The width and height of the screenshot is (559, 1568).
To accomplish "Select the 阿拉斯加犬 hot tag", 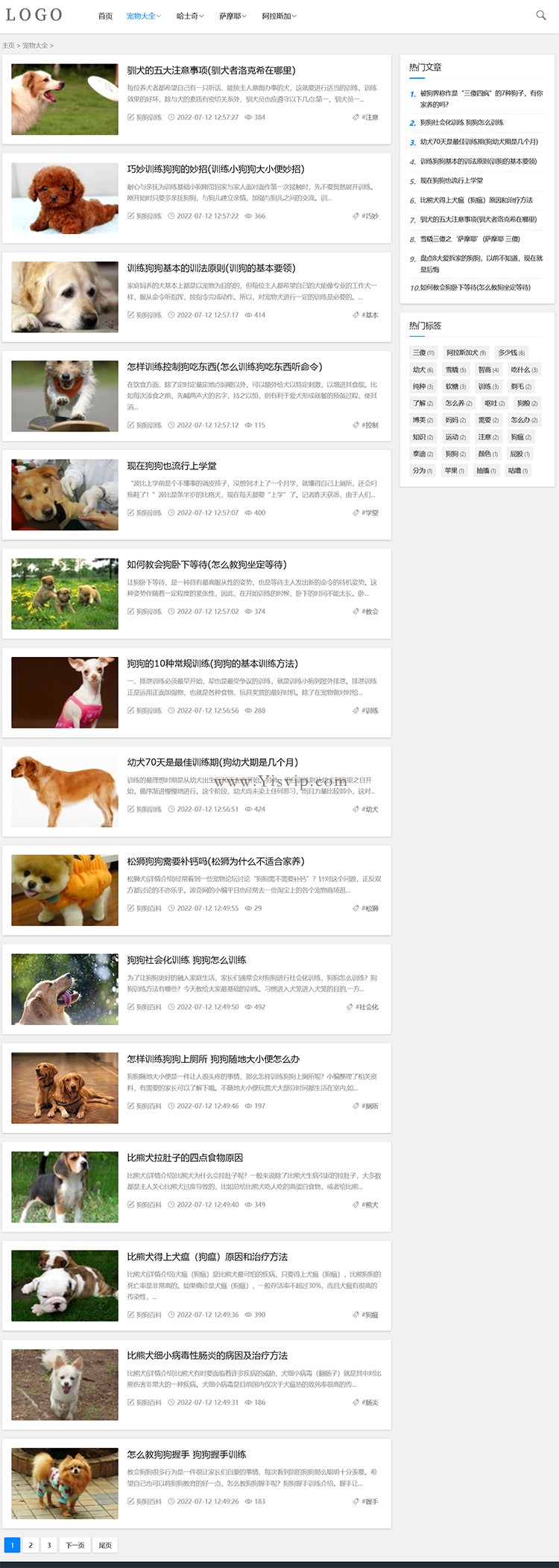I will click(466, 352).
